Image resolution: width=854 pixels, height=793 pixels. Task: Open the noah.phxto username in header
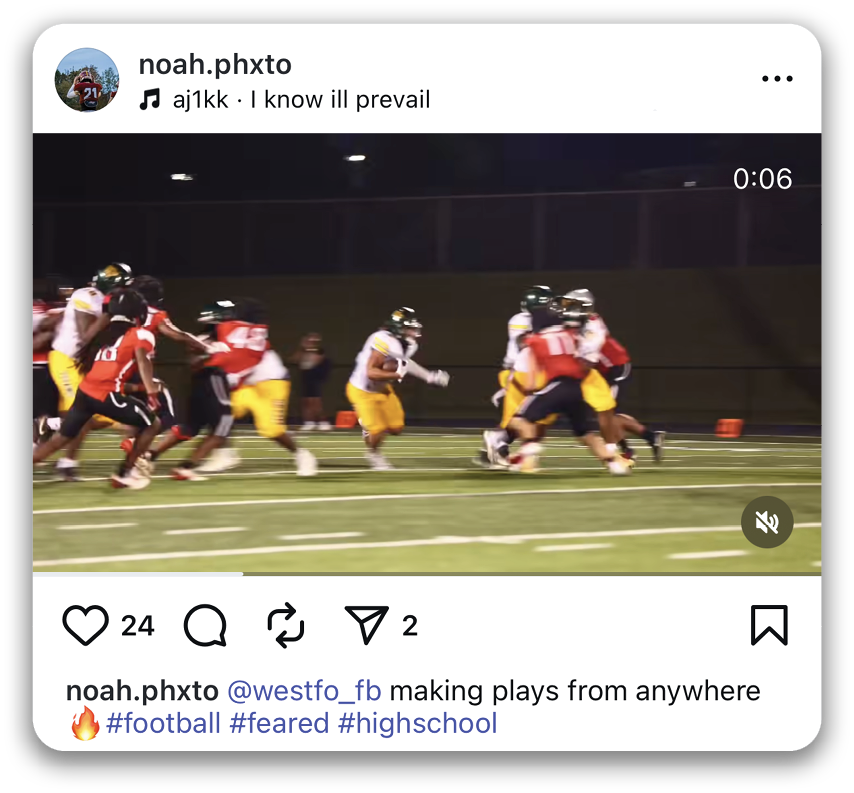[215, 65]
